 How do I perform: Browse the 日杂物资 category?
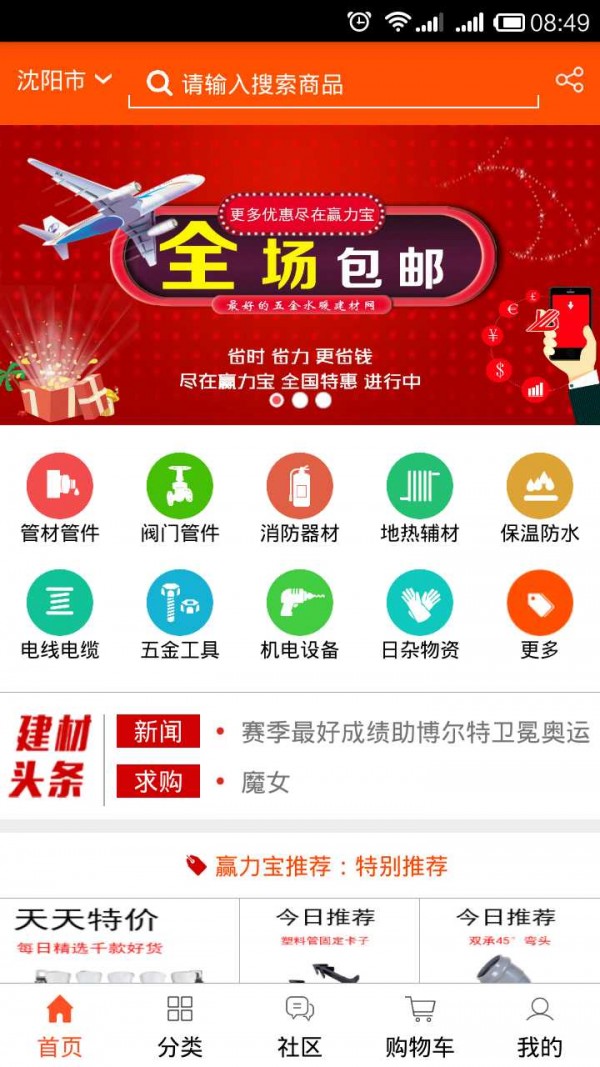(x=420, y=614)
